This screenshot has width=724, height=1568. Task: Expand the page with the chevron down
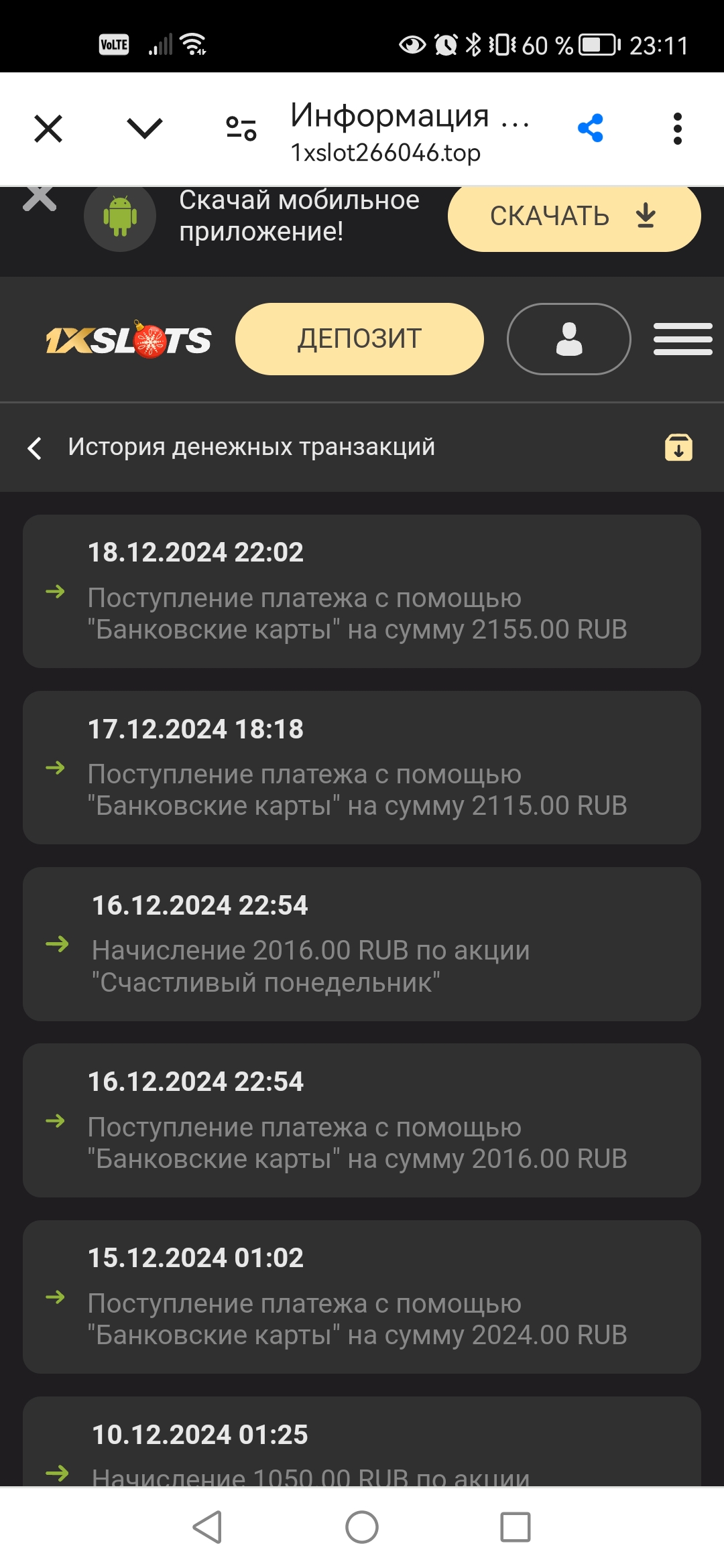pos(143,127)
